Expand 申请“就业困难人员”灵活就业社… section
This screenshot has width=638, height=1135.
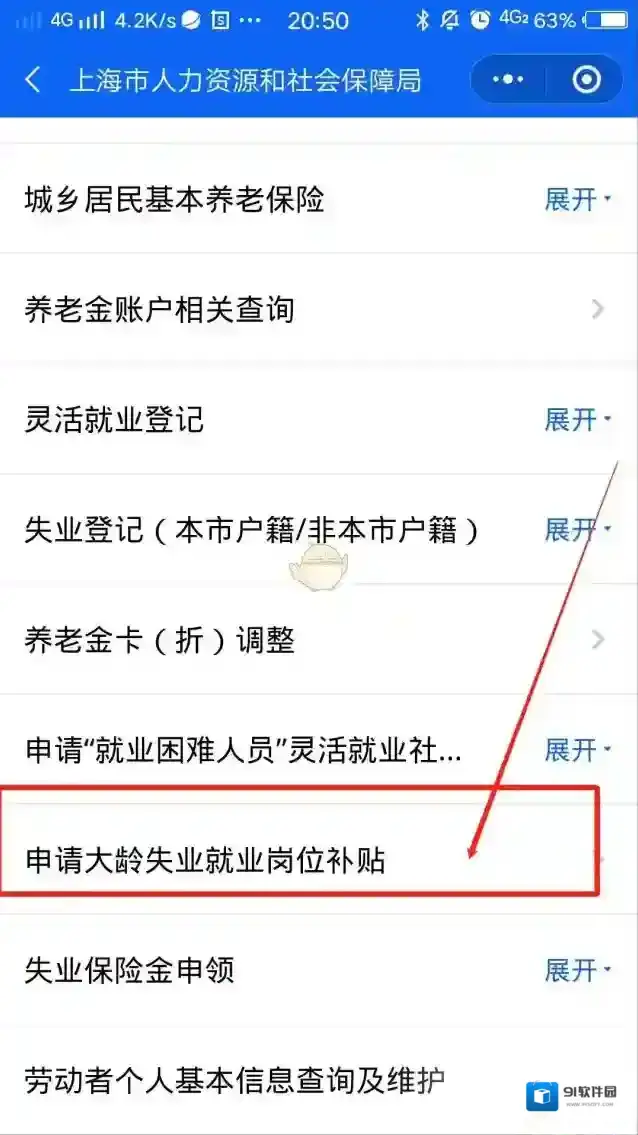(576, 749)
